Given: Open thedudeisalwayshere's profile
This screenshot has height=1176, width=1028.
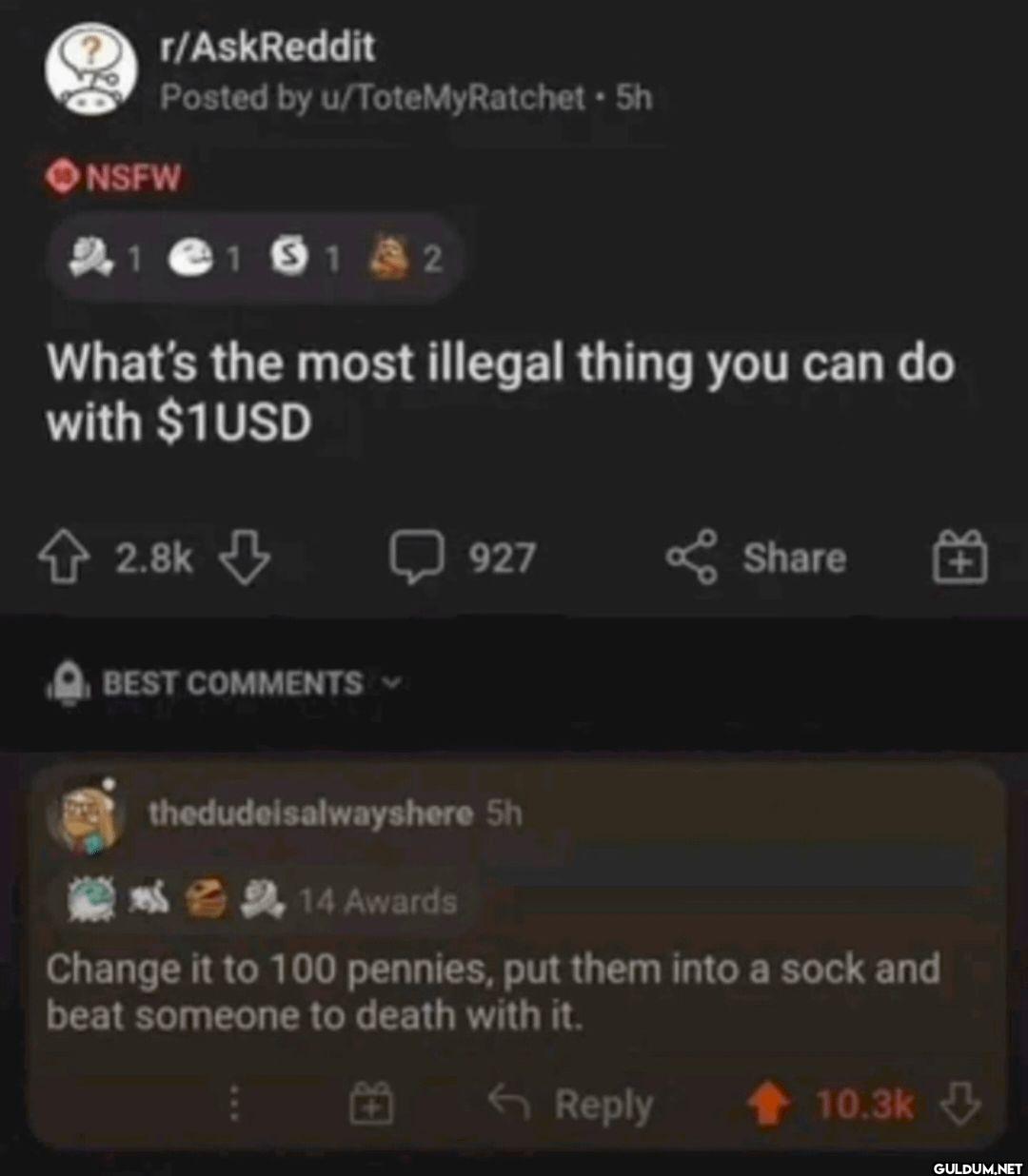Looking at the screenshot, I should 310,813.
